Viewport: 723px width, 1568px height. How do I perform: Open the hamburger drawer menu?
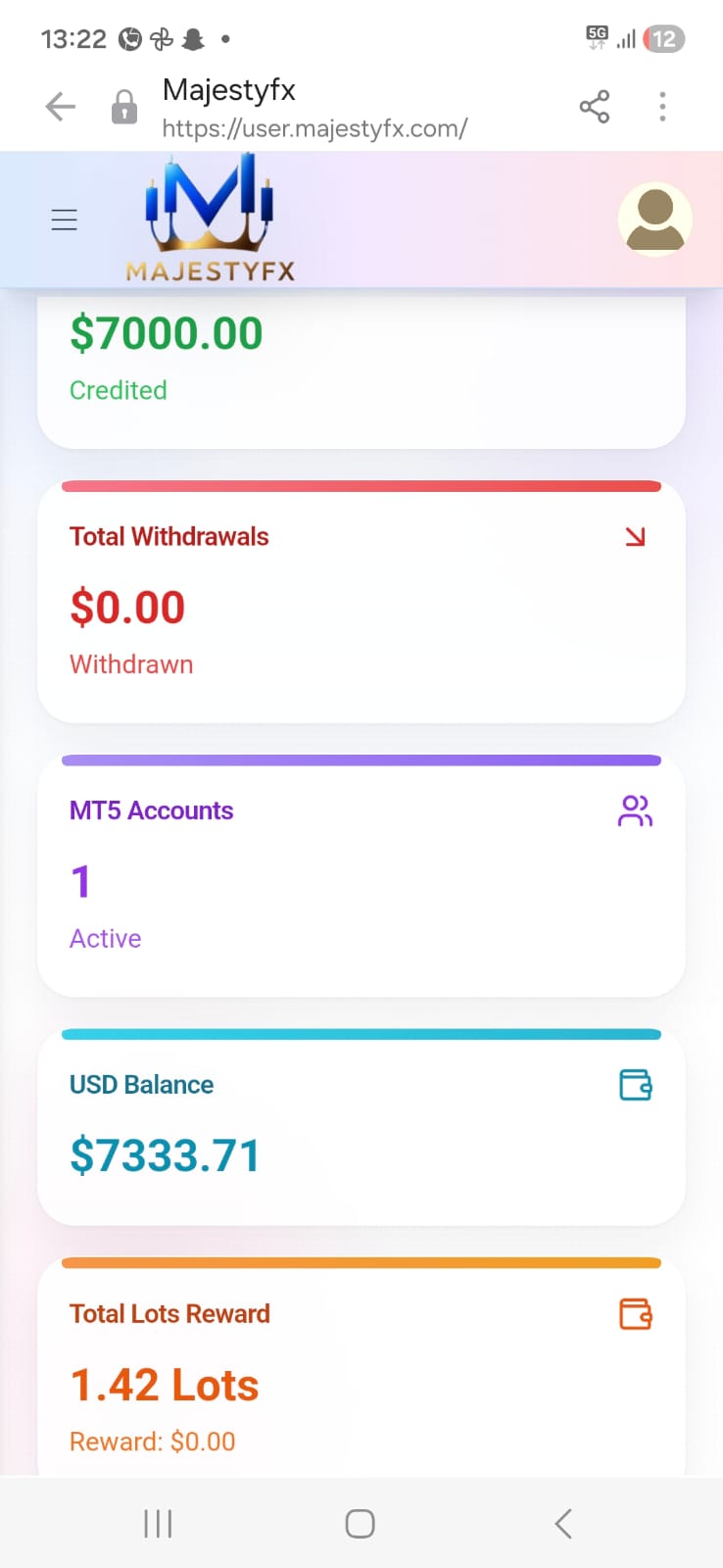click(x=65, y=220)
